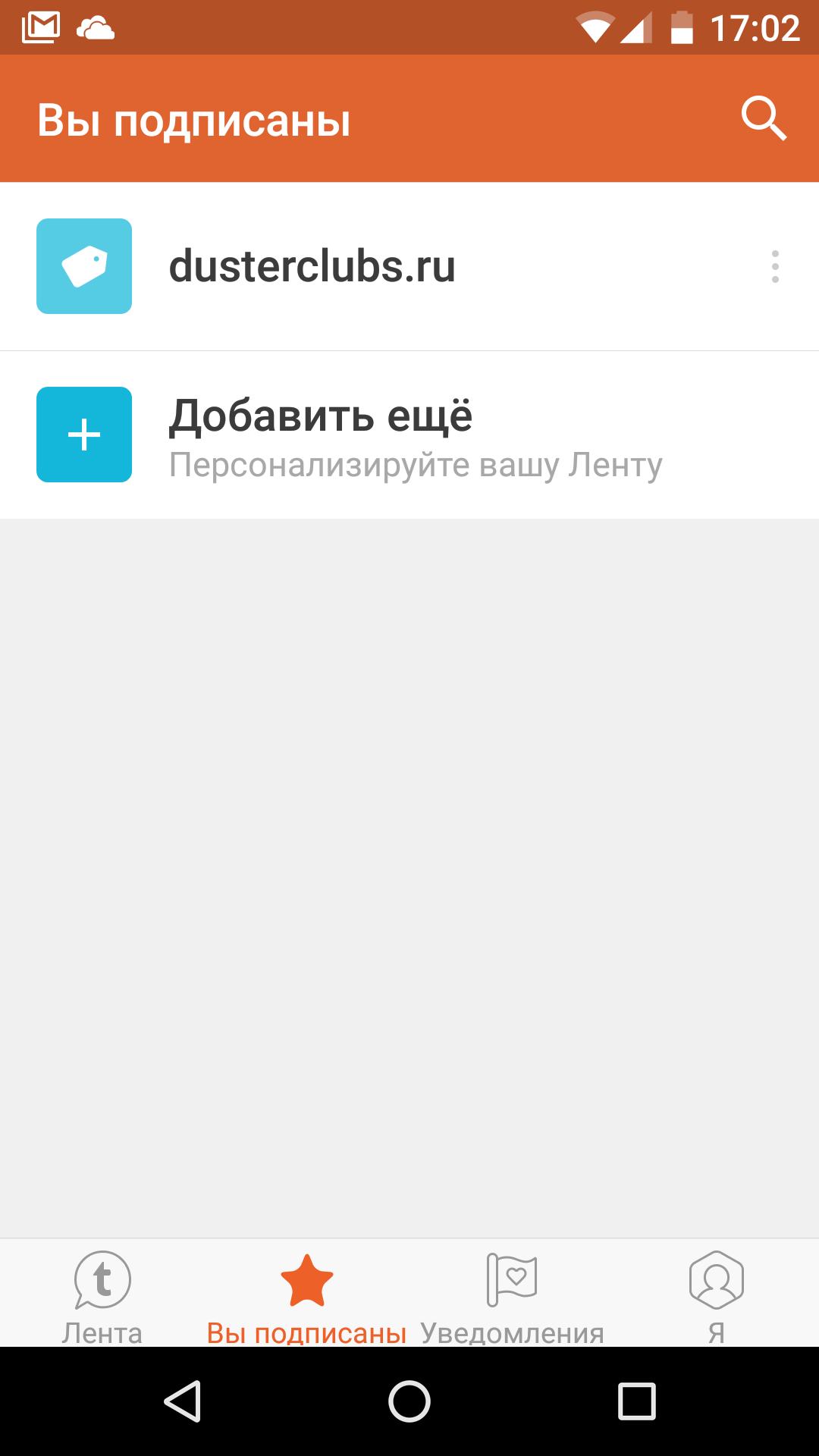Select Добавить ещё to add subscriptions
This screenshot has width=819, height=1456.
coord(409,435)
